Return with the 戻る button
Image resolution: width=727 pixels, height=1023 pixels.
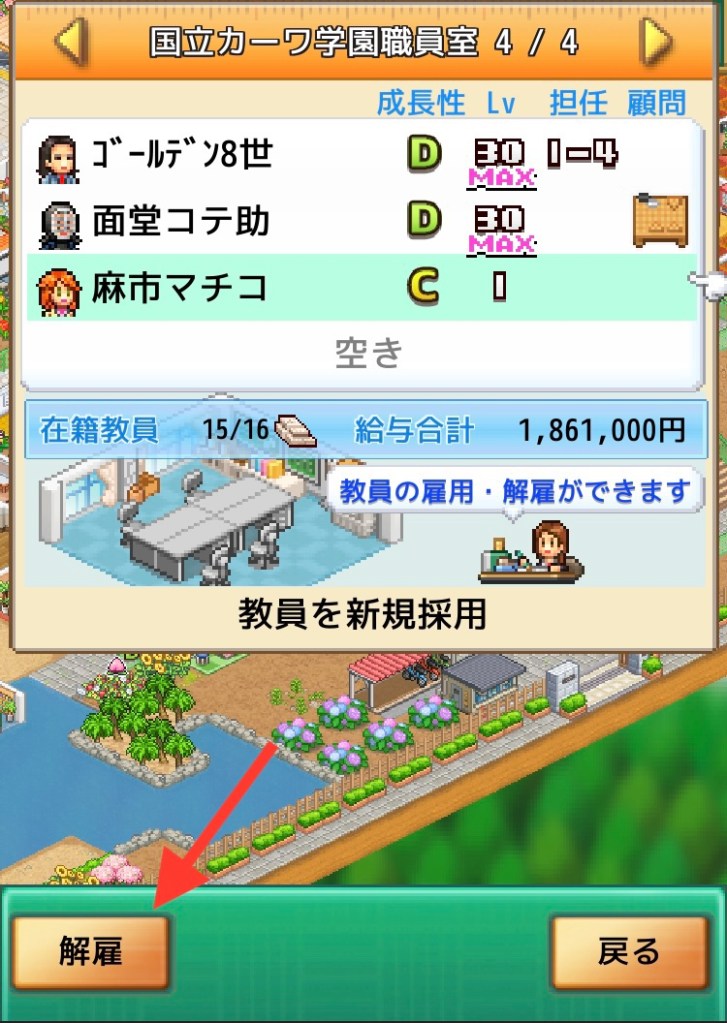[x=629, y=952]
